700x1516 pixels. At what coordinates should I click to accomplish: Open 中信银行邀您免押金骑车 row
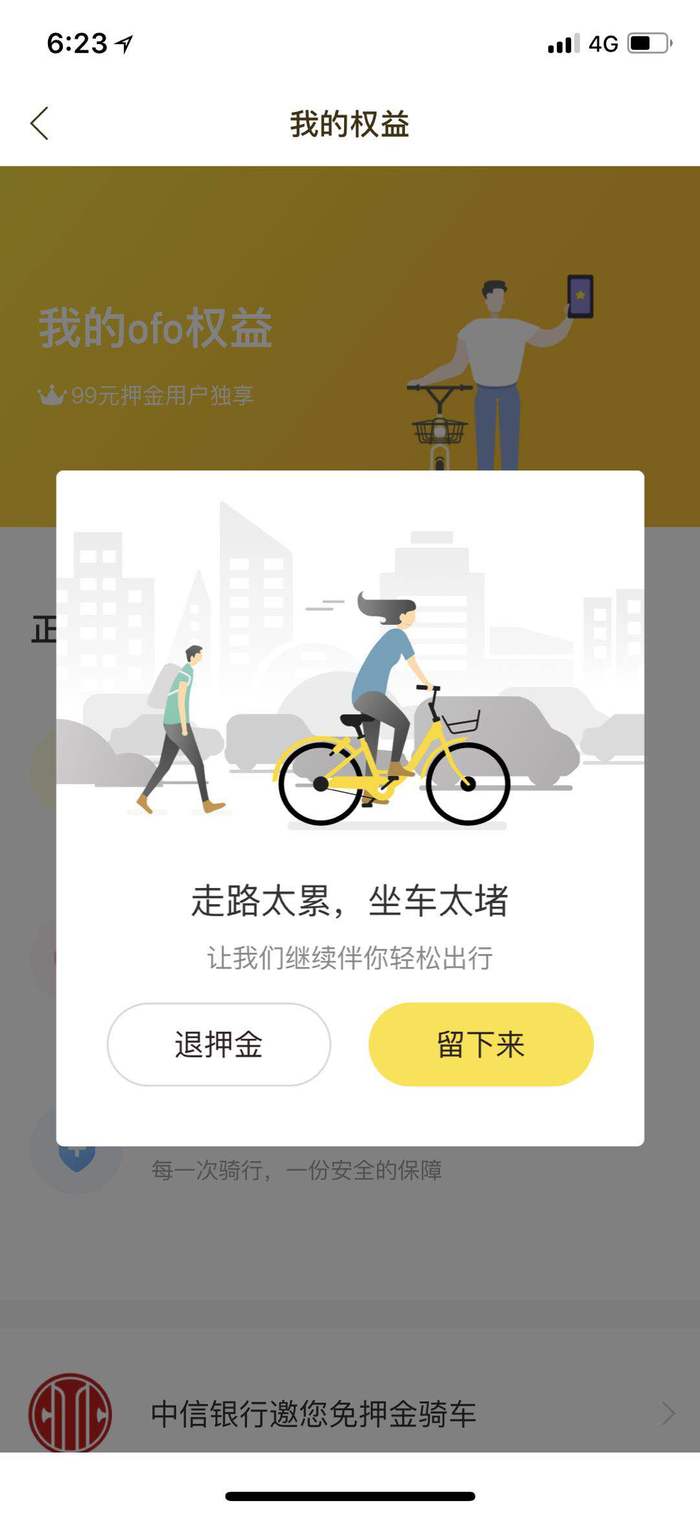click(350, 1413)
